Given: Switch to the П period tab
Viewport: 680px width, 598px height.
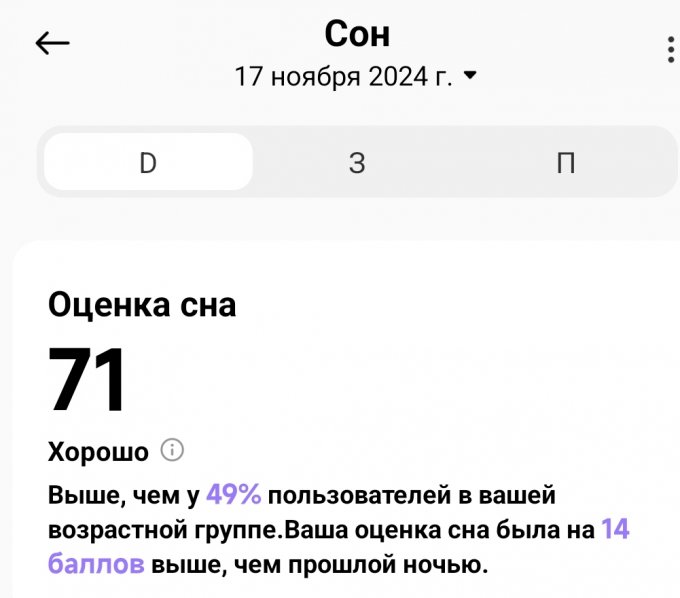Looking at the screenshot, I should tap(565, 162).
